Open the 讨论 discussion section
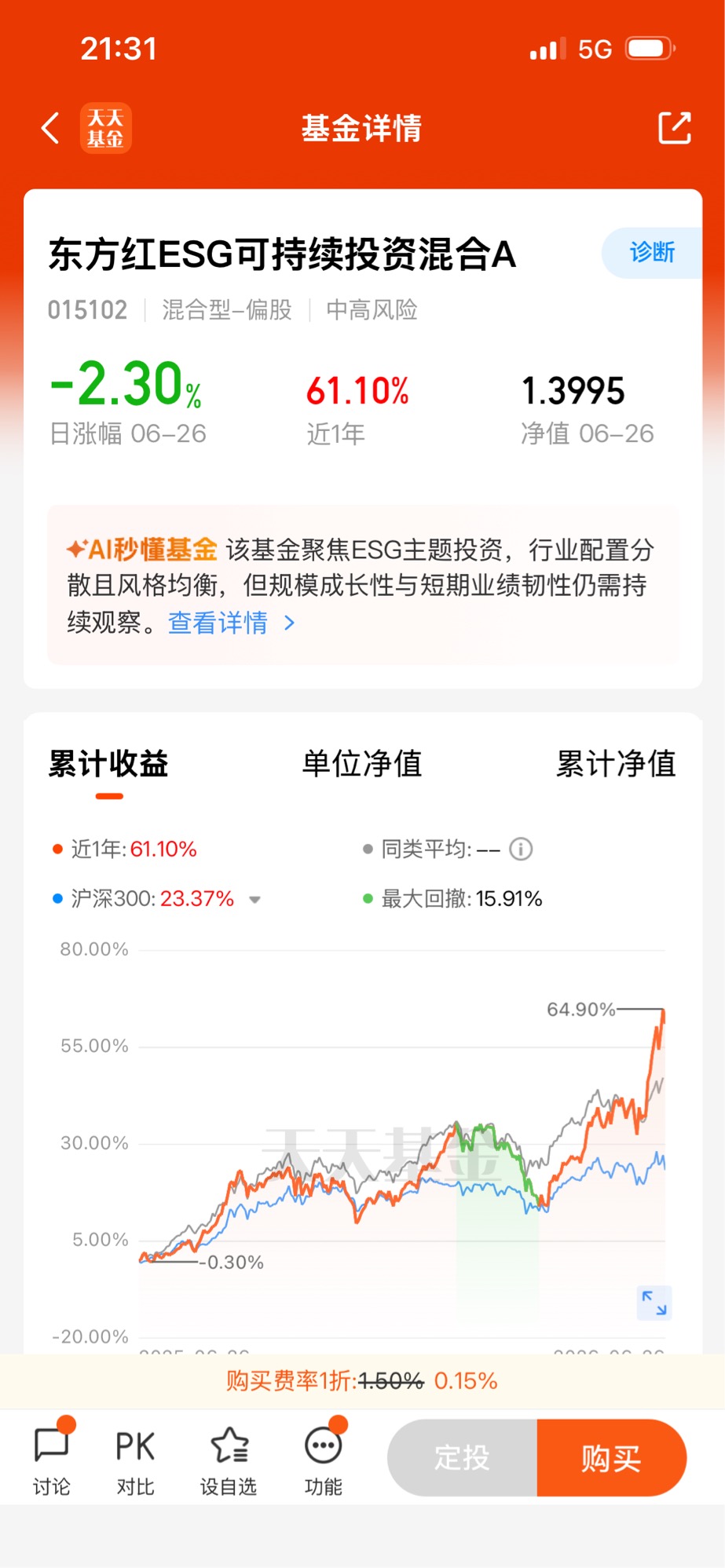The height and width of the screenshot is (1568, 725). pos(52,1460)
